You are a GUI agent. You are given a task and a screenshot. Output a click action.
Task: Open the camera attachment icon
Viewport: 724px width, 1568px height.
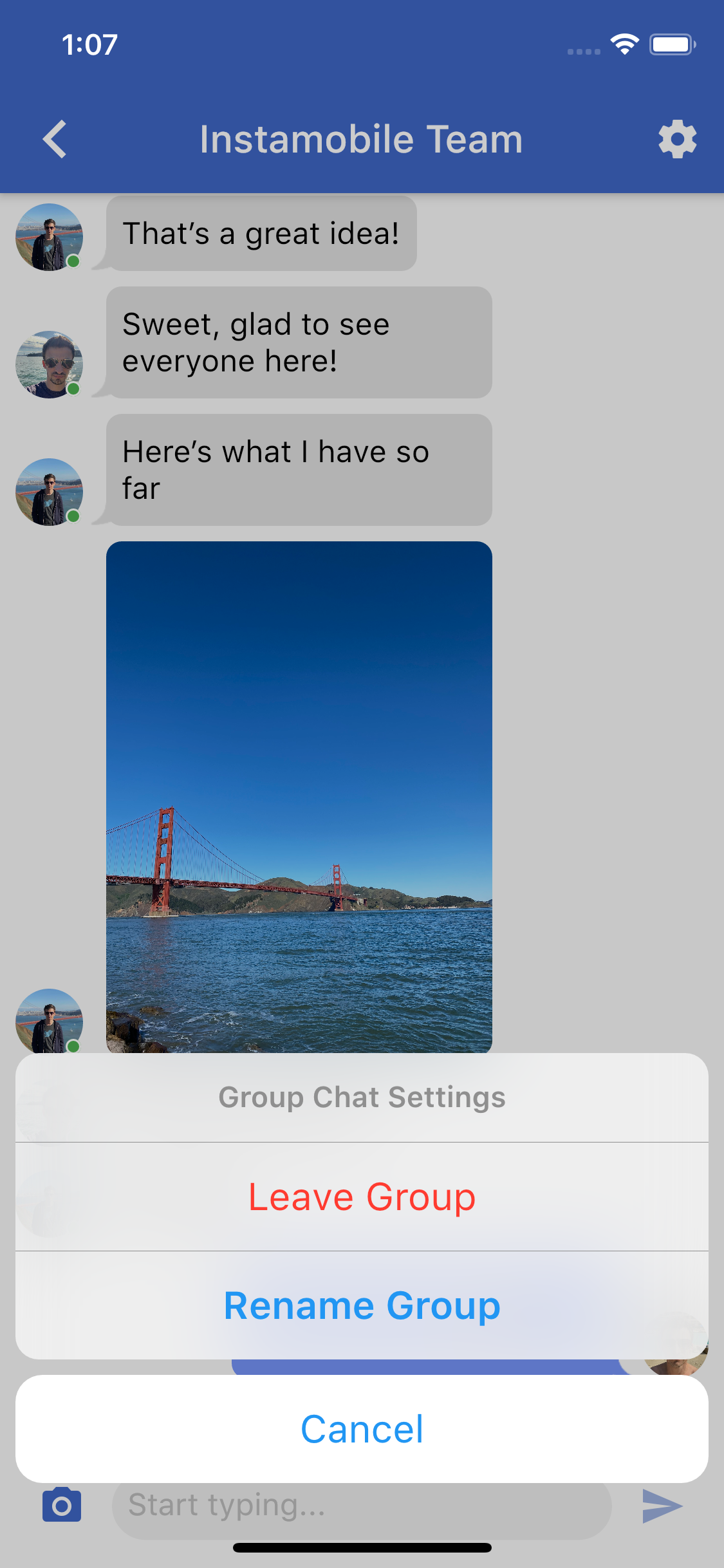[61, 1504]
